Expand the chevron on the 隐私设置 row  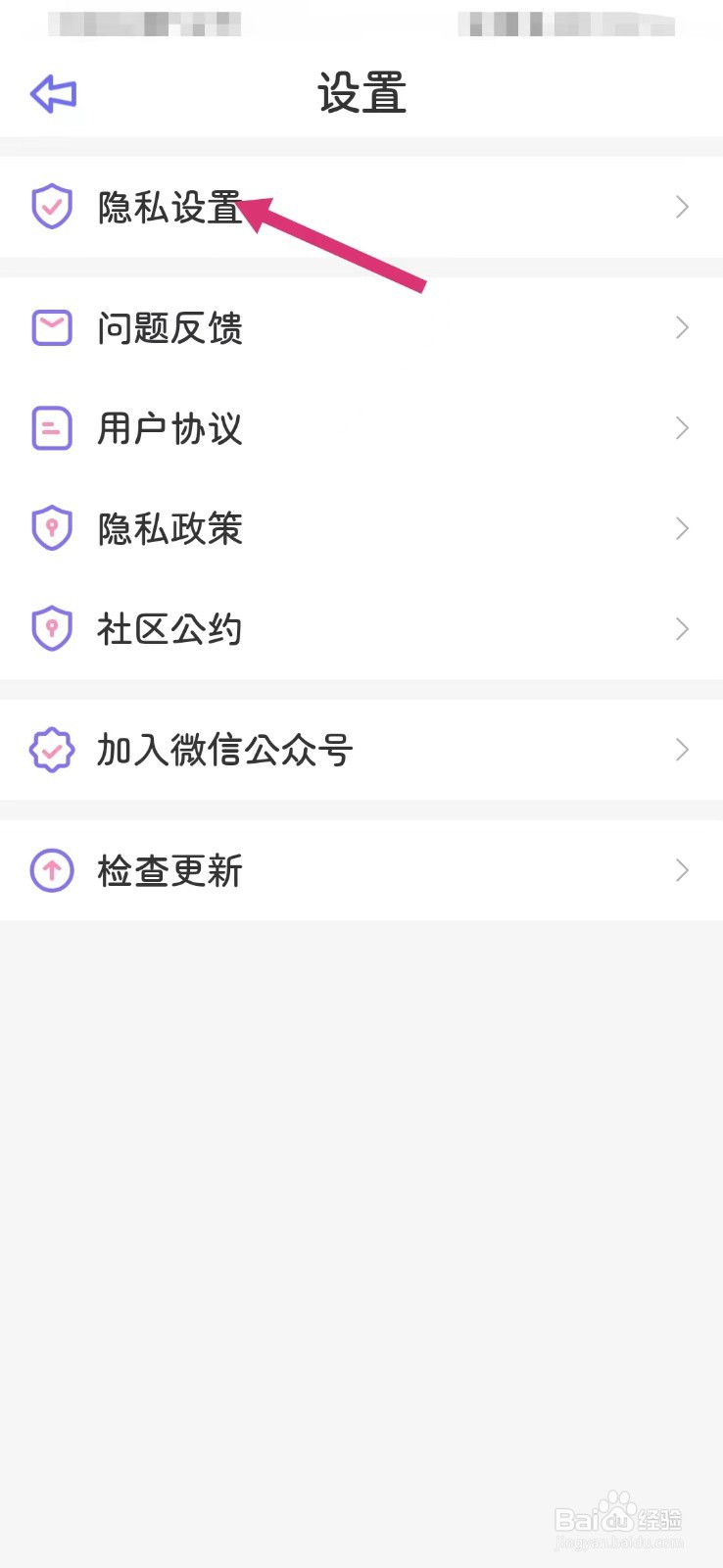(682, 206)
